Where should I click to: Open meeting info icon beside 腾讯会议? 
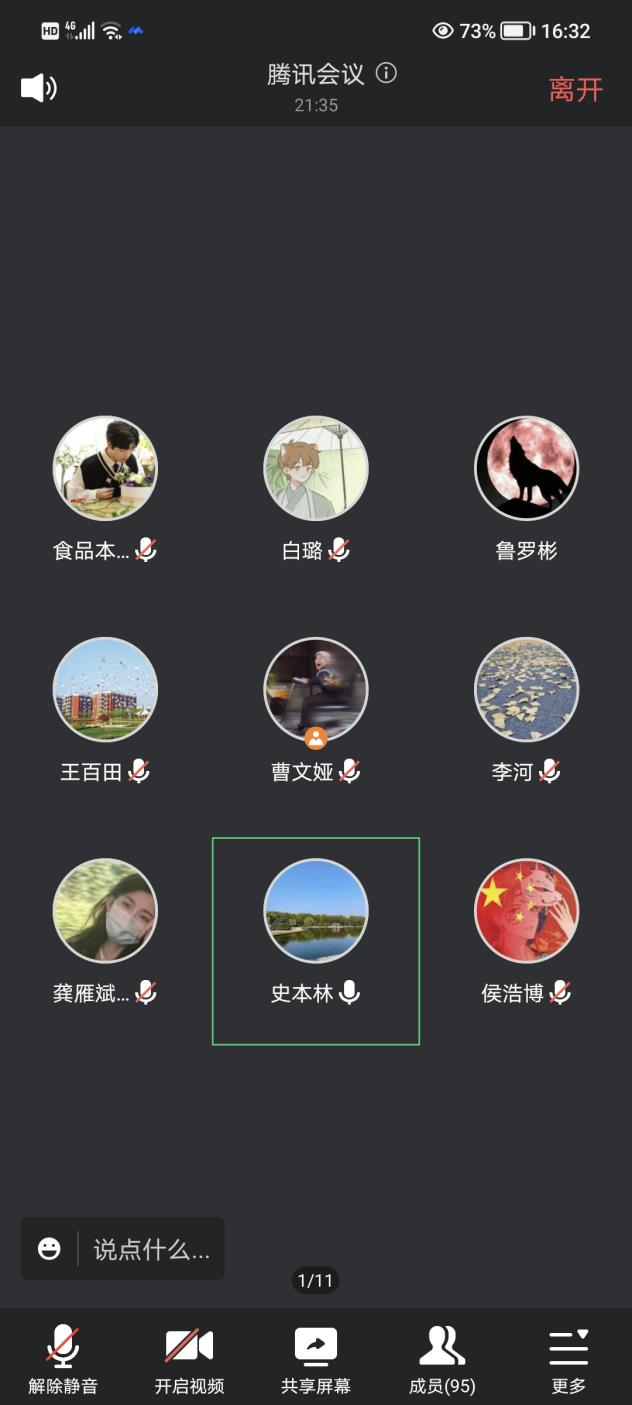coord(386,73)
